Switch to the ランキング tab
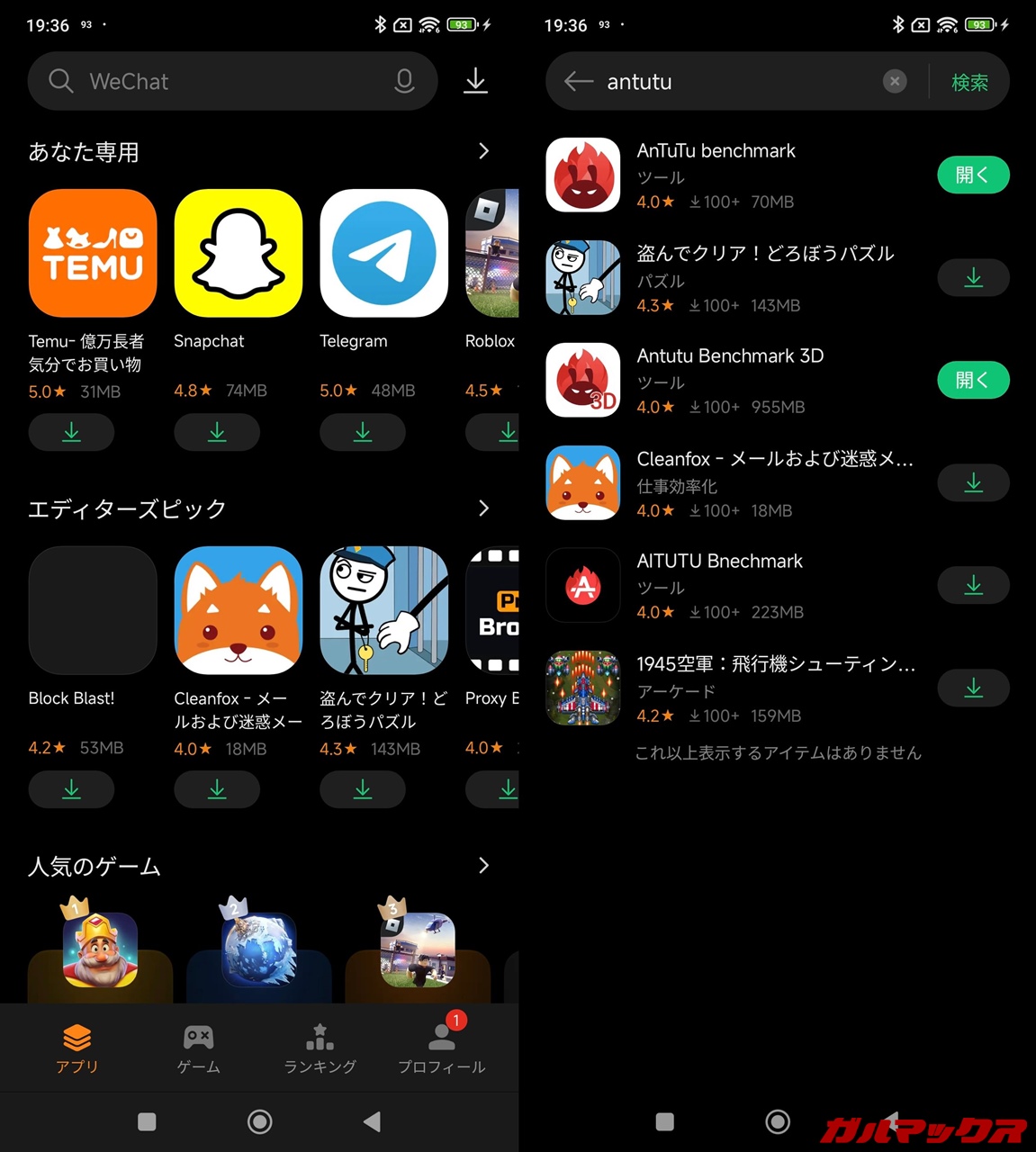1036x1152 pixels. [x=320, y=1048]
